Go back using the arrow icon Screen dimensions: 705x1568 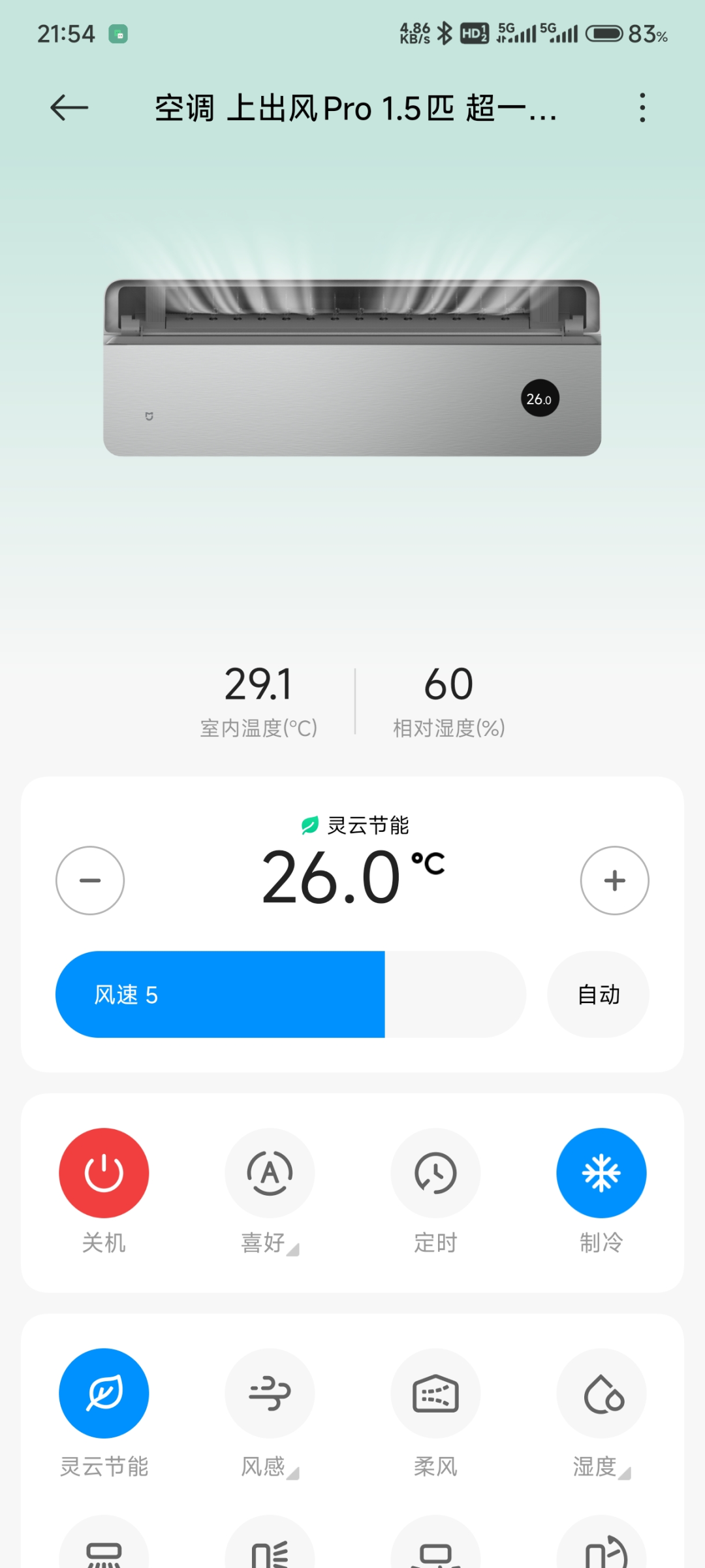[x=69, y=108]
